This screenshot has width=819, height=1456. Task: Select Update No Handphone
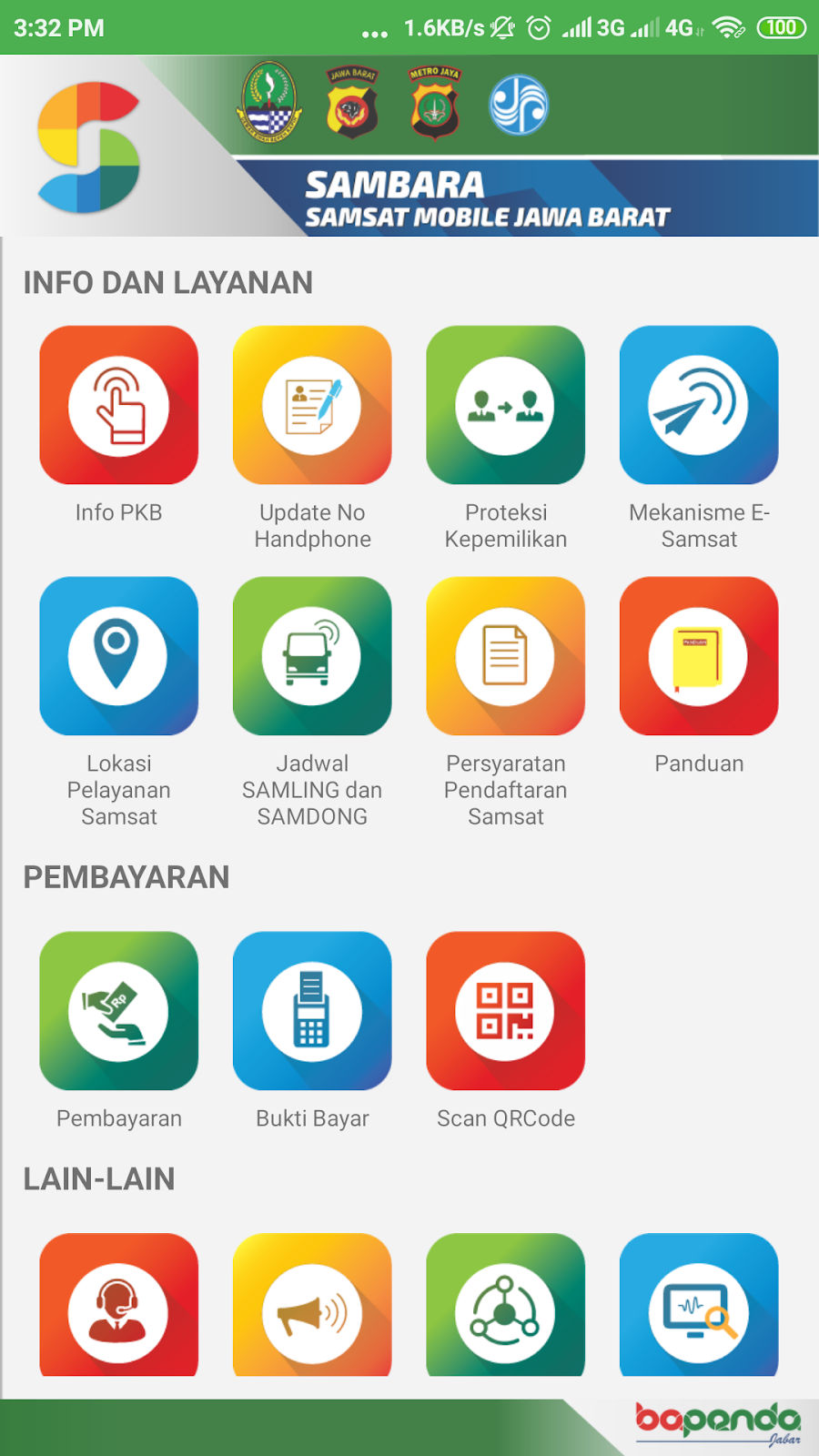[x=312, y=405]
